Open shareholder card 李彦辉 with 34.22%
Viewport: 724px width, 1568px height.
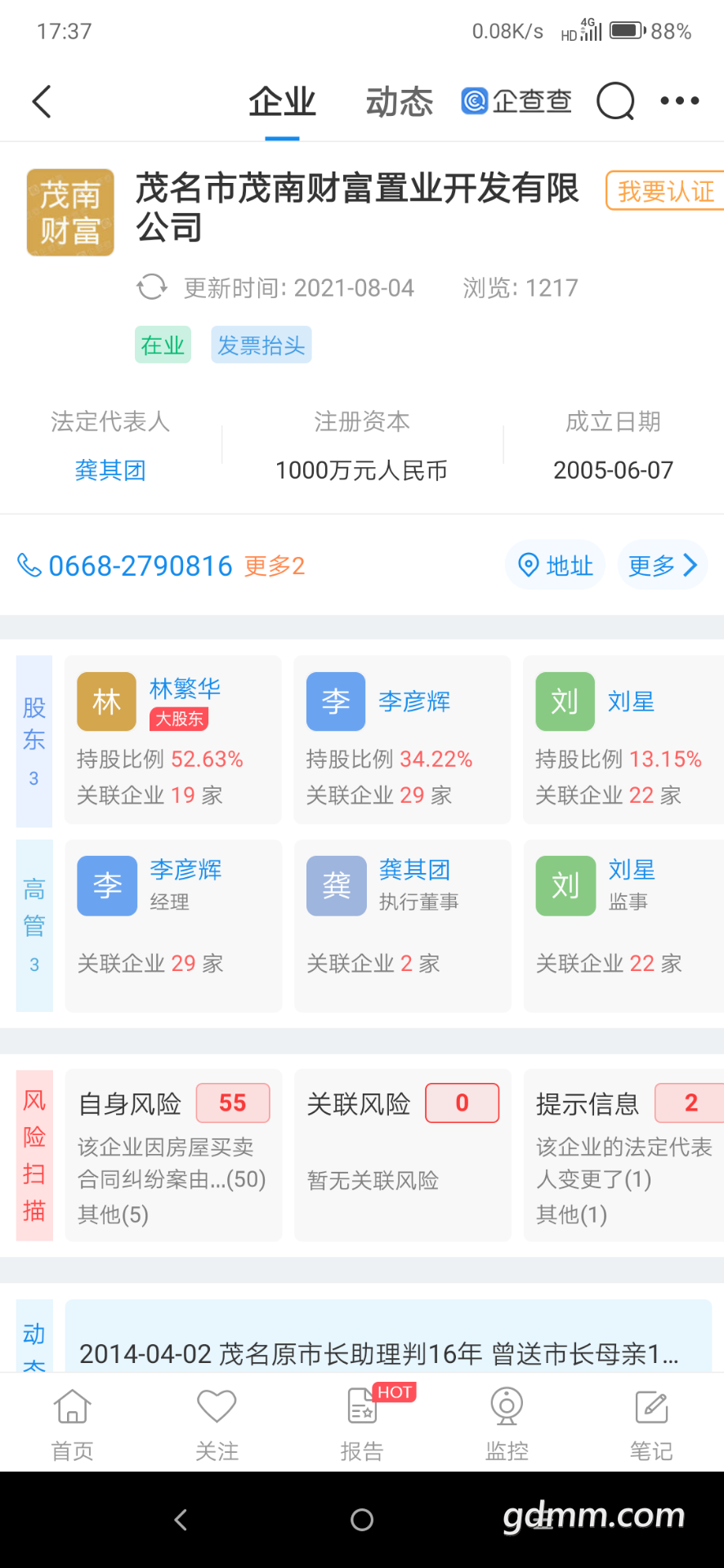coord(402,739)
